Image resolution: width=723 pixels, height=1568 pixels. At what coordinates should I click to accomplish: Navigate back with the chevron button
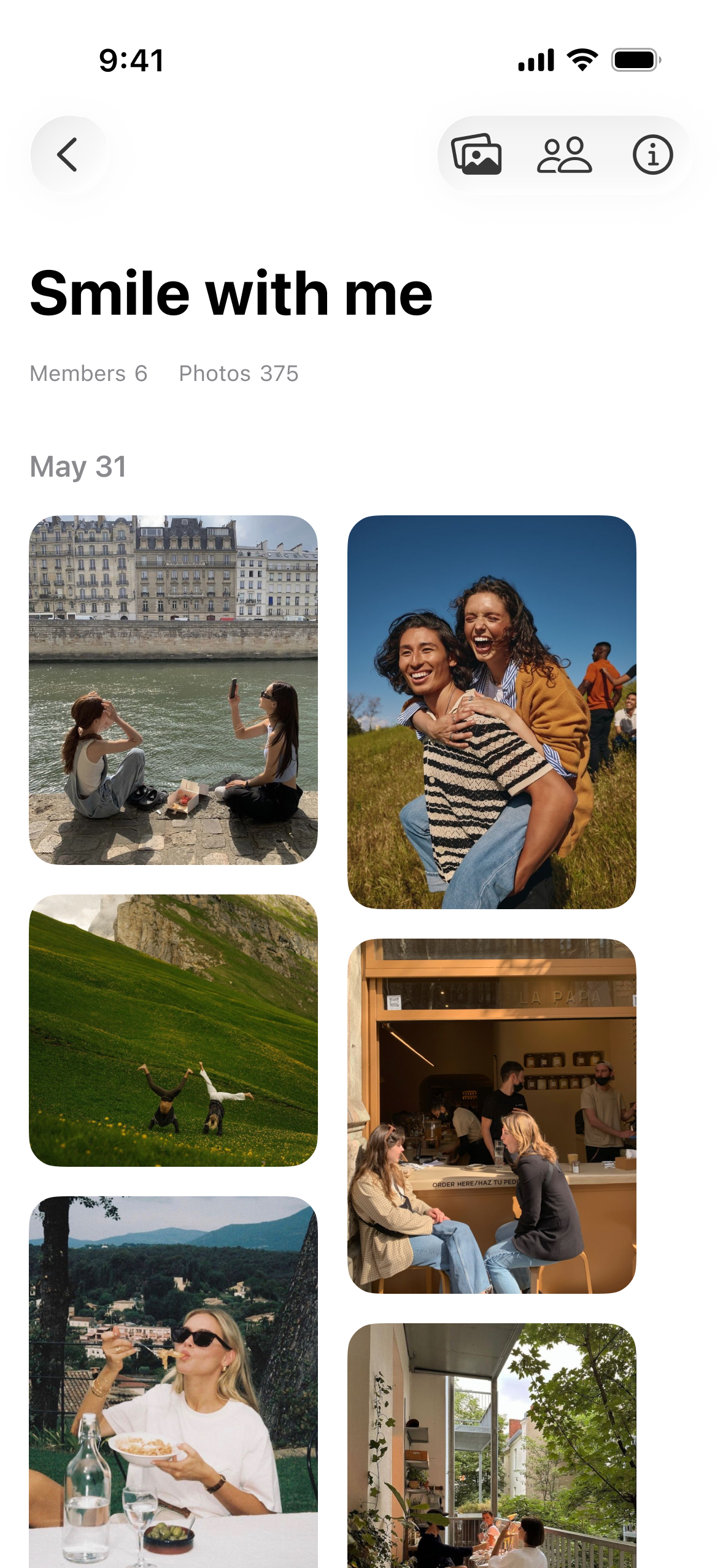tap(68, 154)
